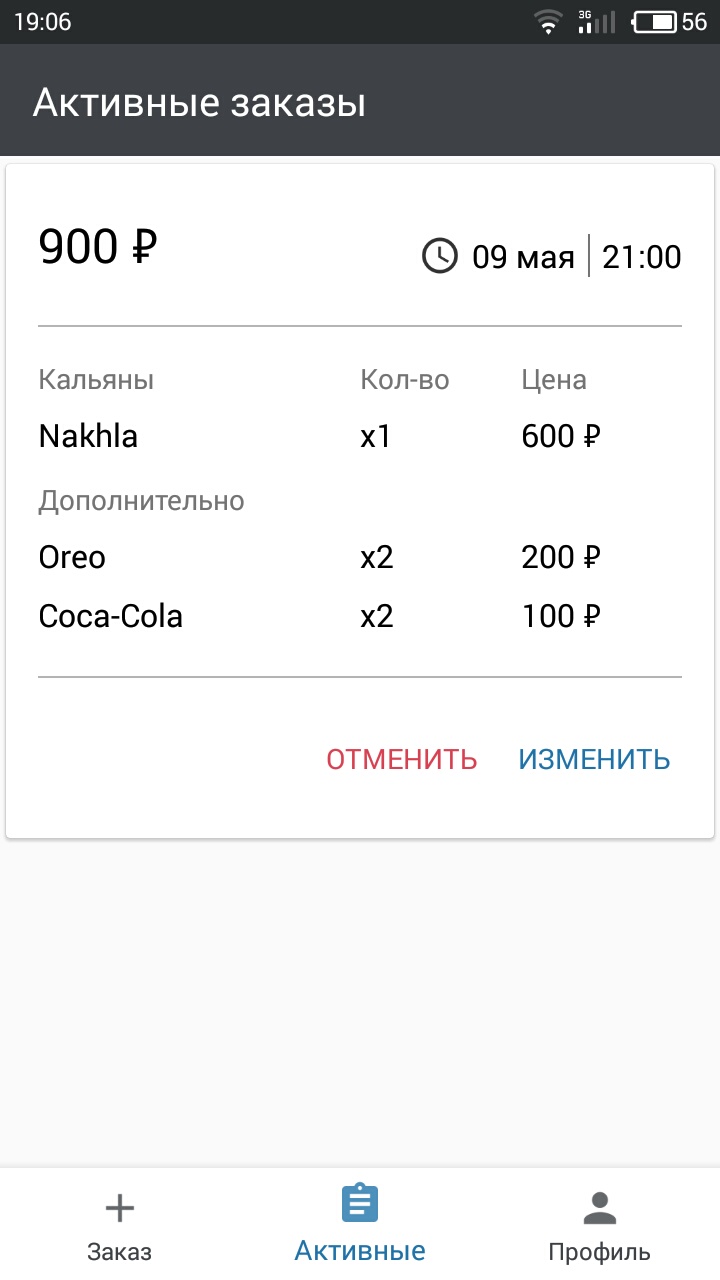Cancel the order with ОТМЕНИТЬ
The image size is (720, 1280).
point(402,759)
